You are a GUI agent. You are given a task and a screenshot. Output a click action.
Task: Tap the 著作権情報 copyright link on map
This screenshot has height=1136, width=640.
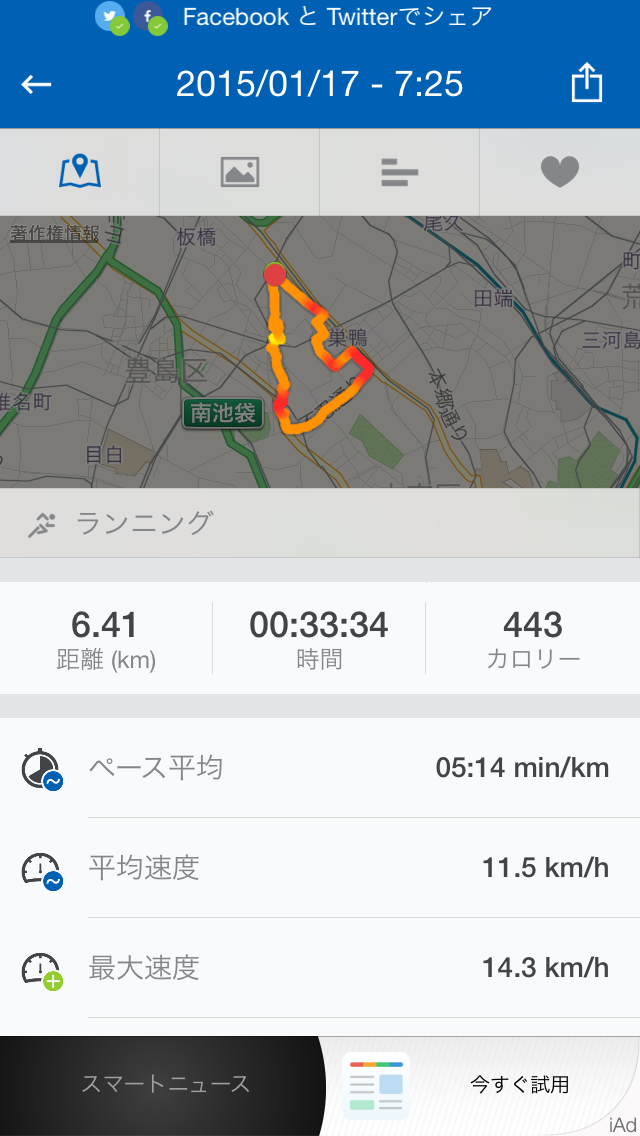click(x=54, y=233)
